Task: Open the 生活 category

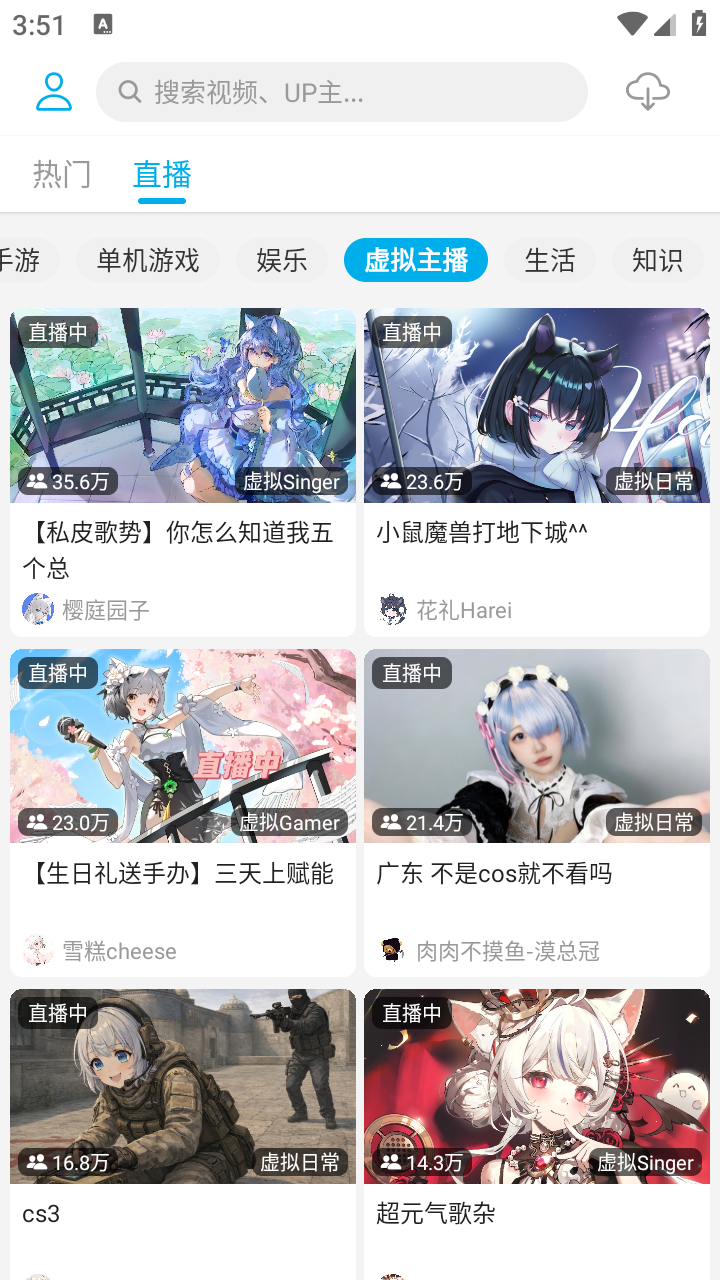Action: click(x=549, y=260)
